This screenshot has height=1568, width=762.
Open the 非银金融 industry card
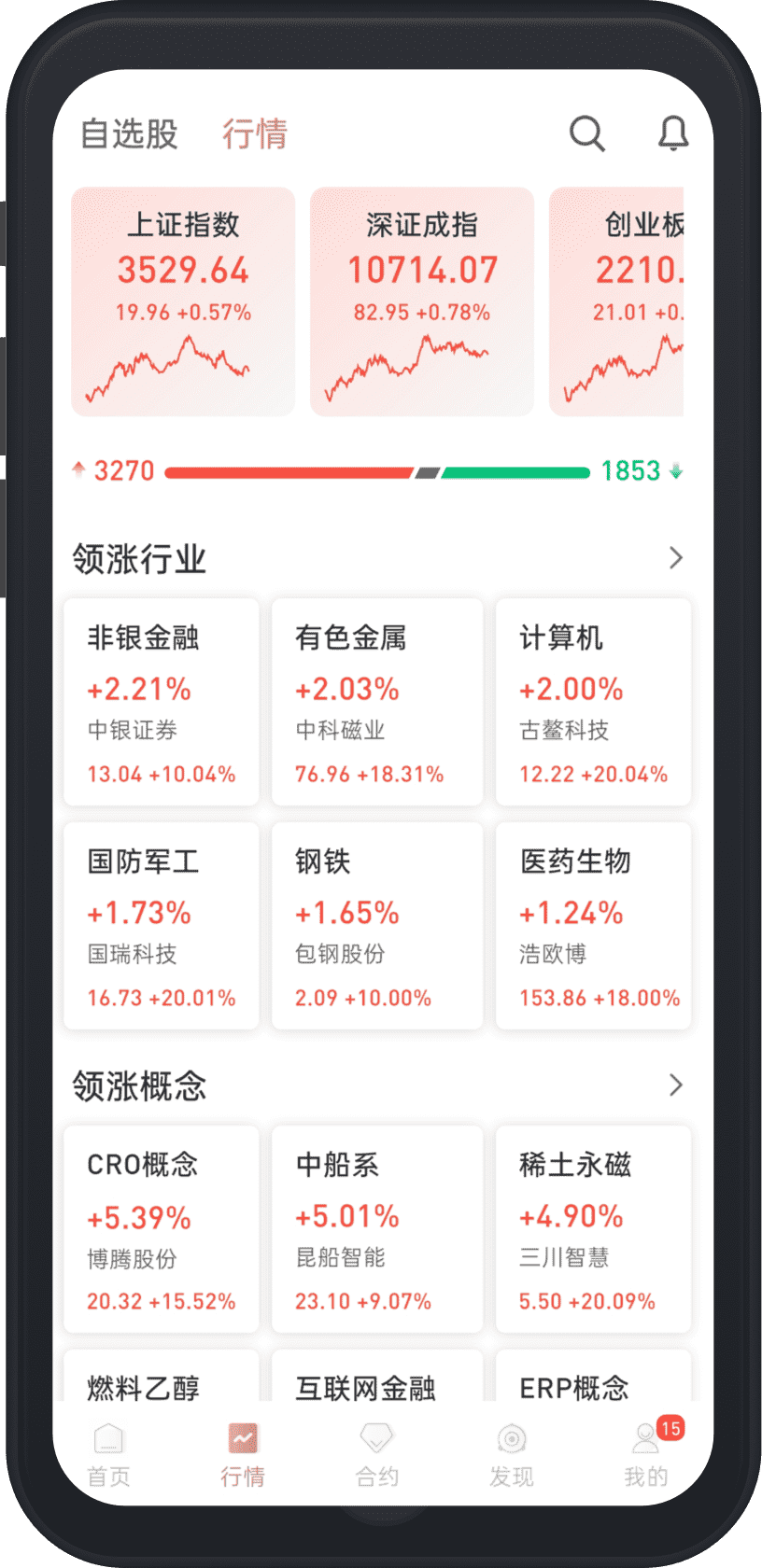162,702
